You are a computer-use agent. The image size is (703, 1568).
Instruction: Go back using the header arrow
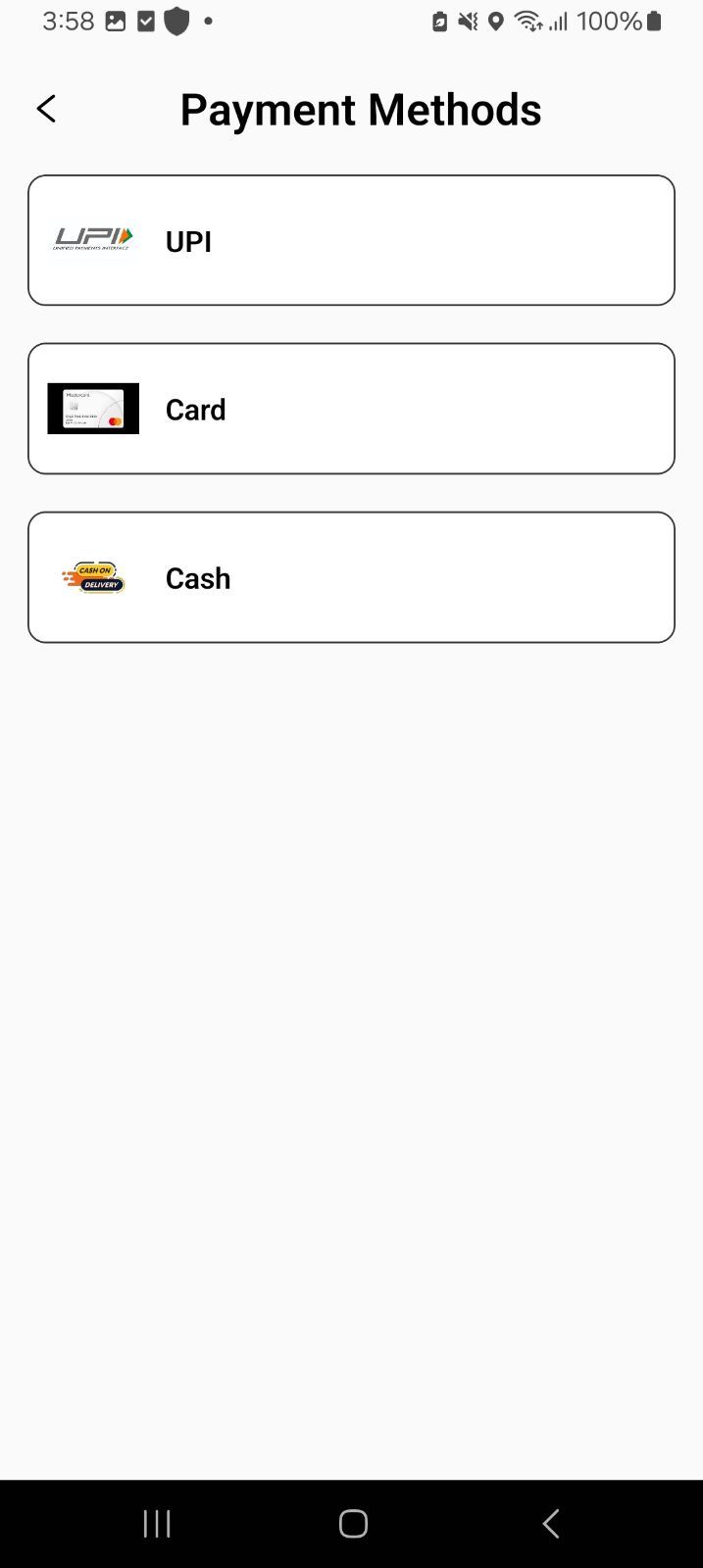(x=46, y=109)
